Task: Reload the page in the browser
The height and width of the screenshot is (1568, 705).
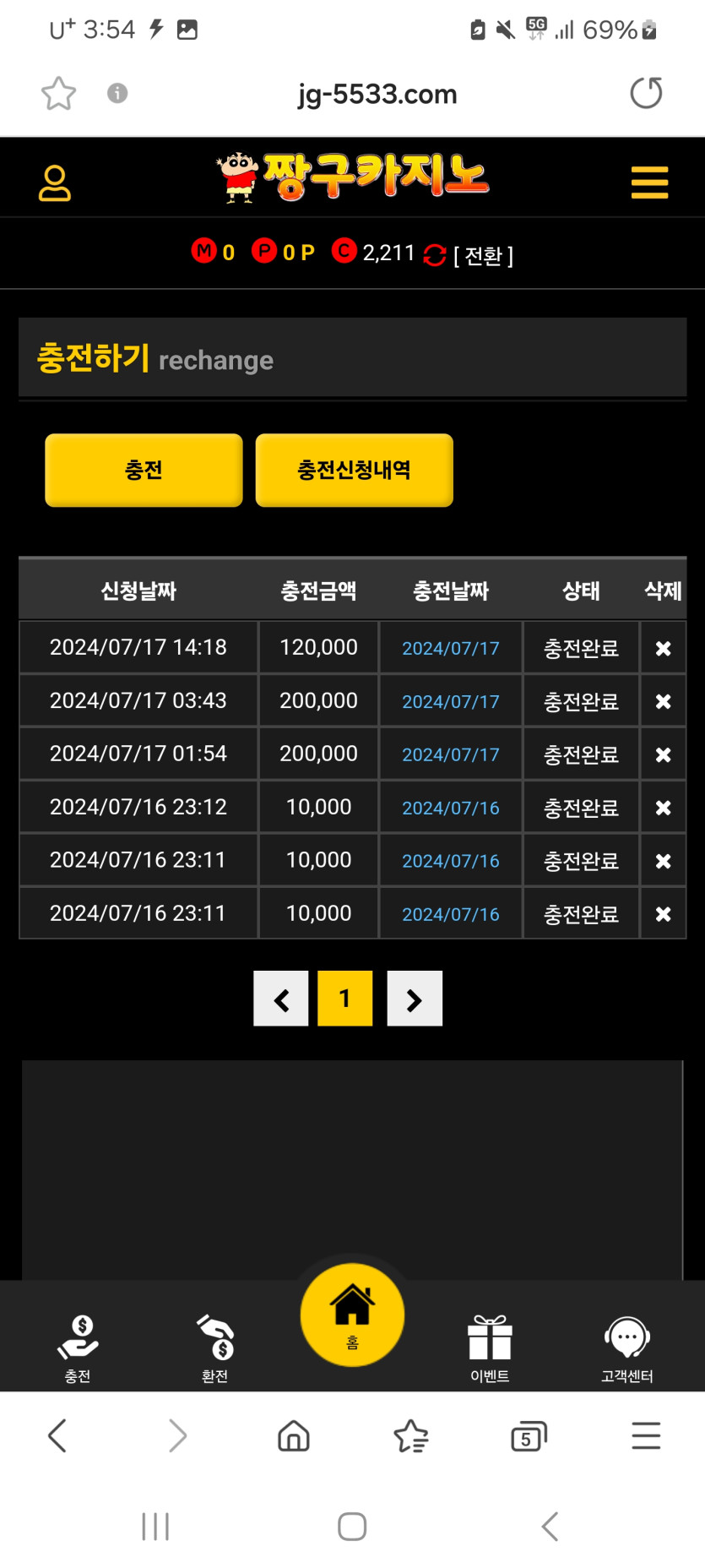Action: (x=646, y=93)
